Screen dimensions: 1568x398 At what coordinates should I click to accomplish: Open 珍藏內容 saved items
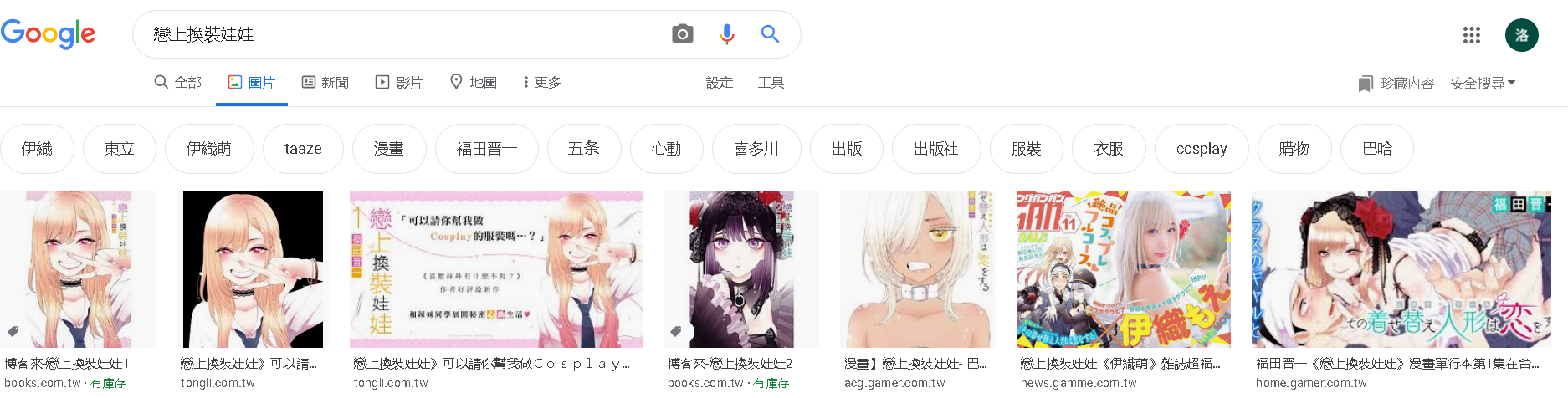[1396, 83]
